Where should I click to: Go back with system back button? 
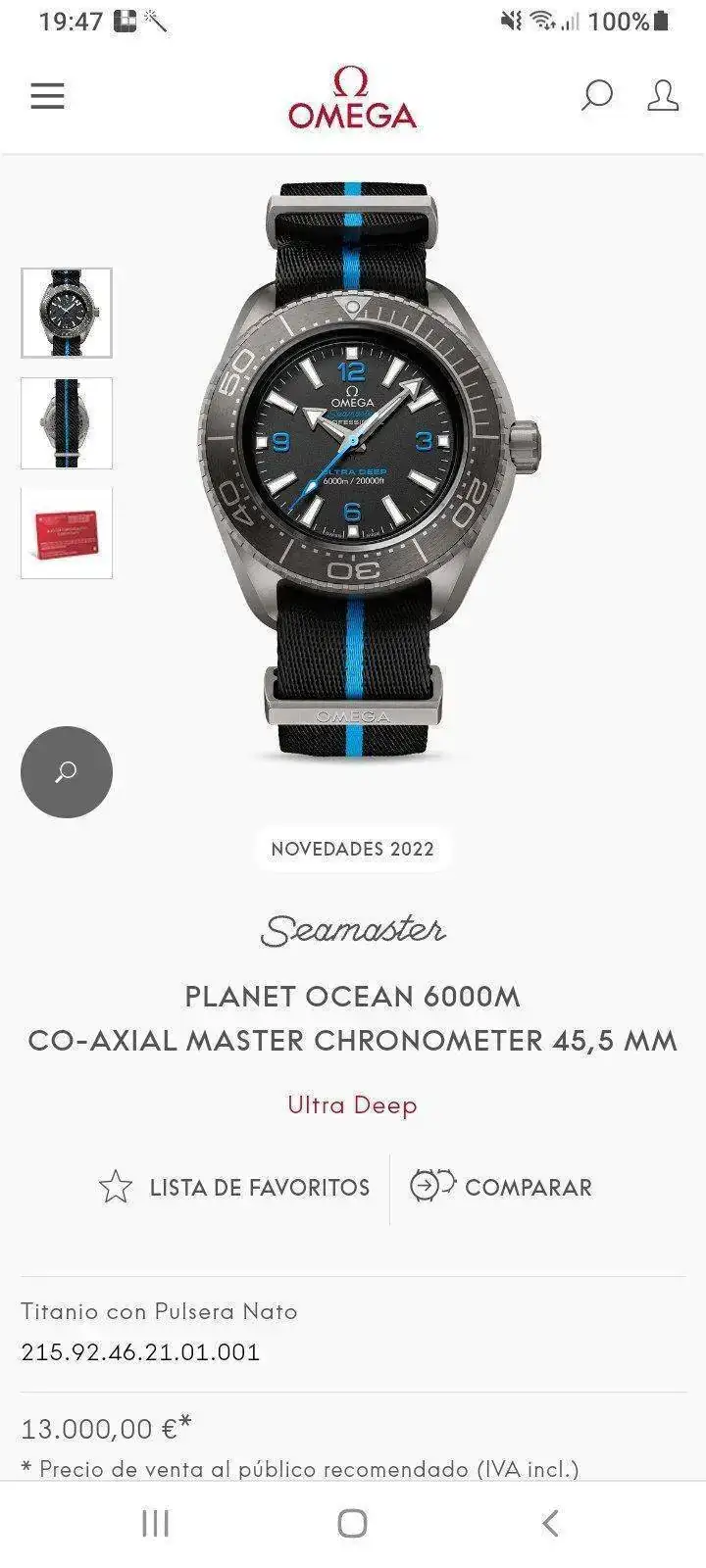click(x=550, y=1523)
